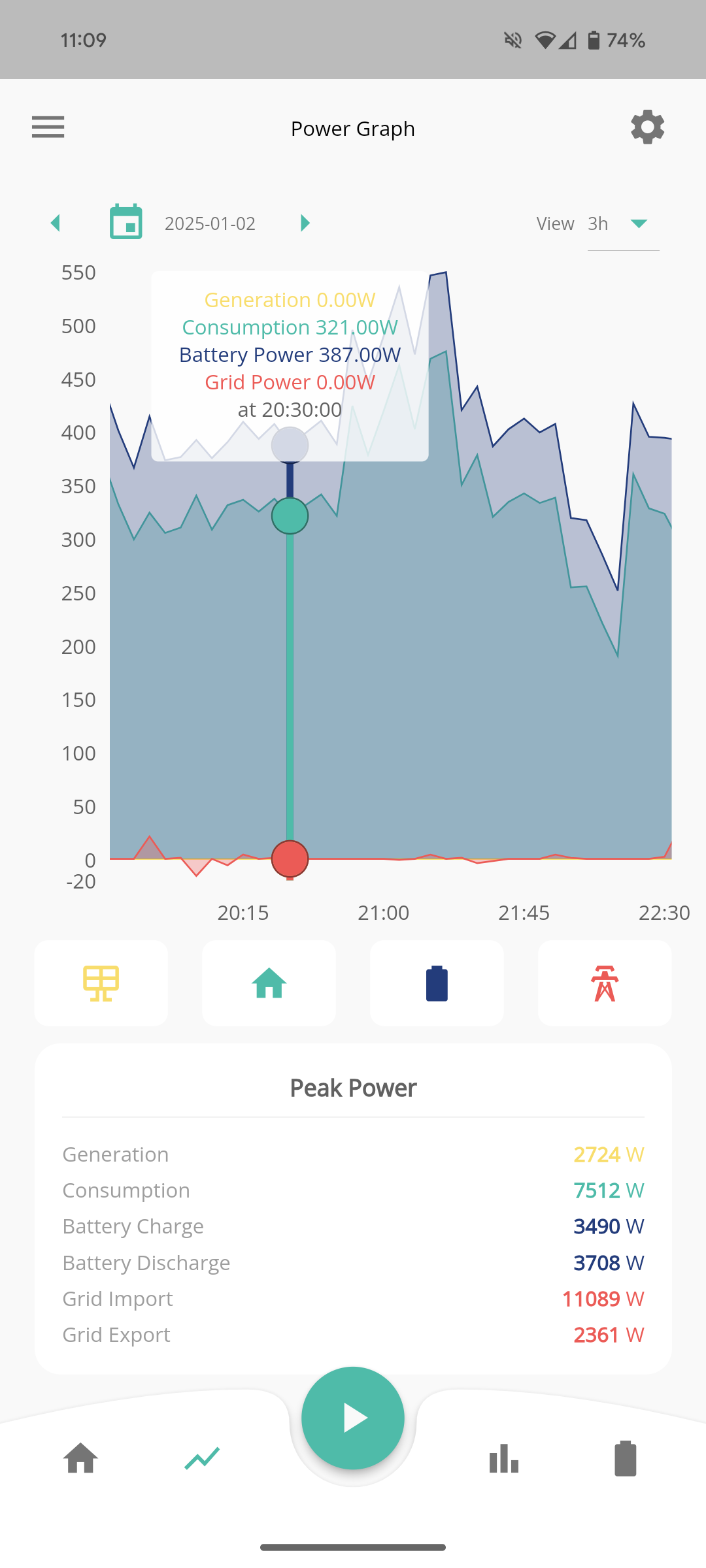The image size is (706, 1568).
Task: Toggle the grid power pylon series
Action: click(x=605, y=983)
